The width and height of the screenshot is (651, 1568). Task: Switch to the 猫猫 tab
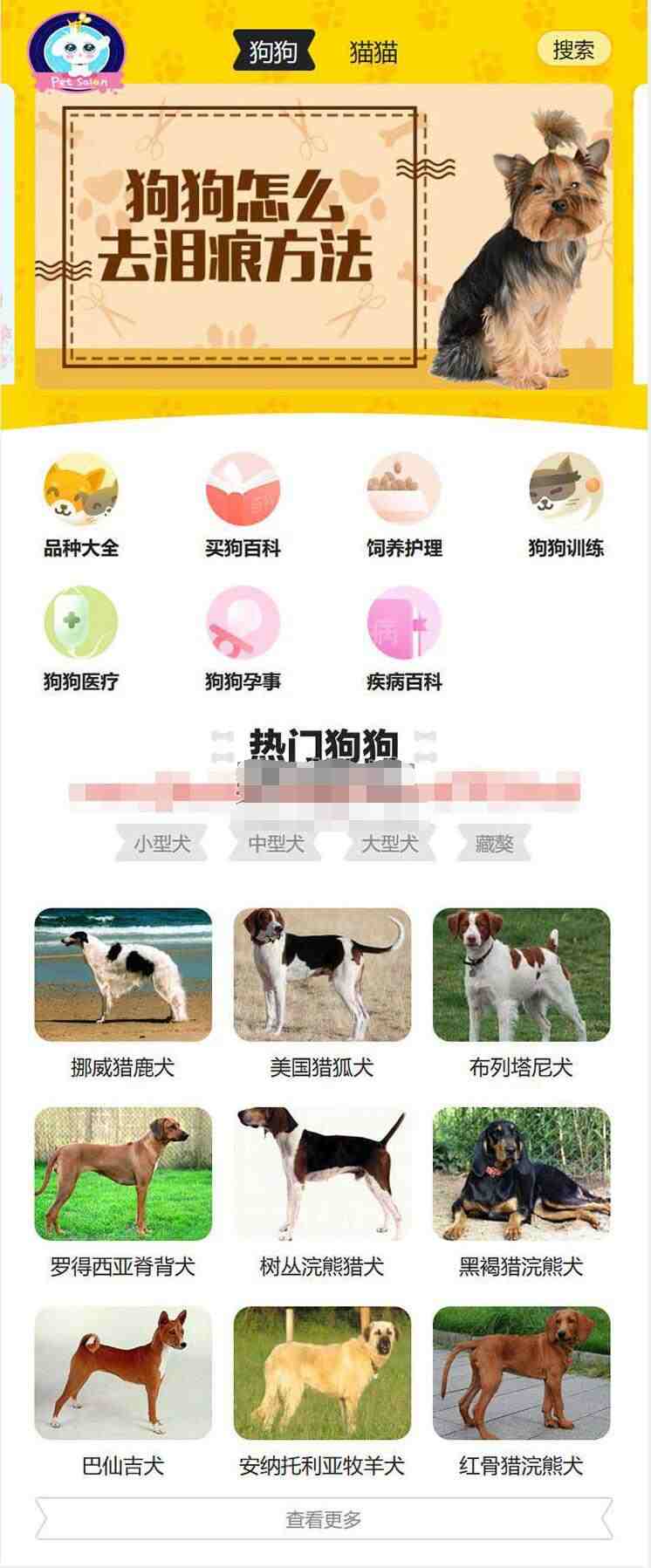(373, 52)
